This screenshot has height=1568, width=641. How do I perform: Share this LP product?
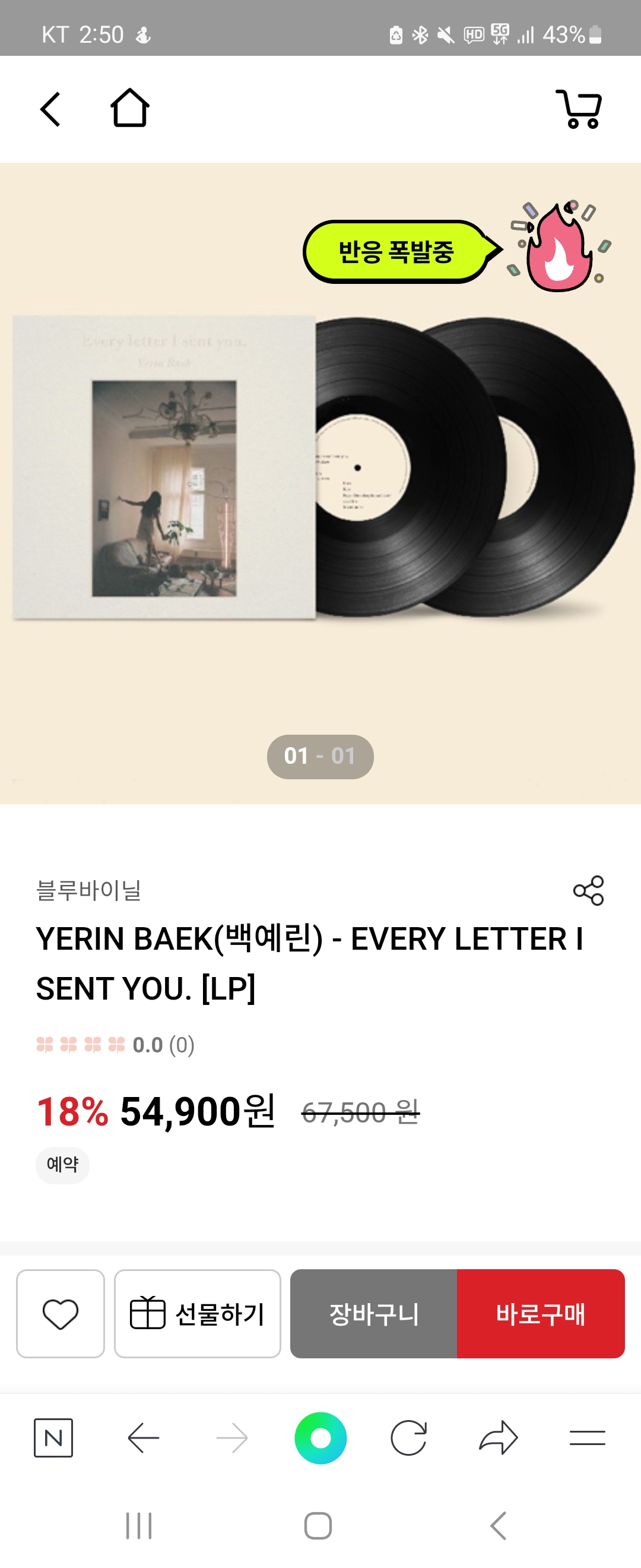(x=588, y=890)
